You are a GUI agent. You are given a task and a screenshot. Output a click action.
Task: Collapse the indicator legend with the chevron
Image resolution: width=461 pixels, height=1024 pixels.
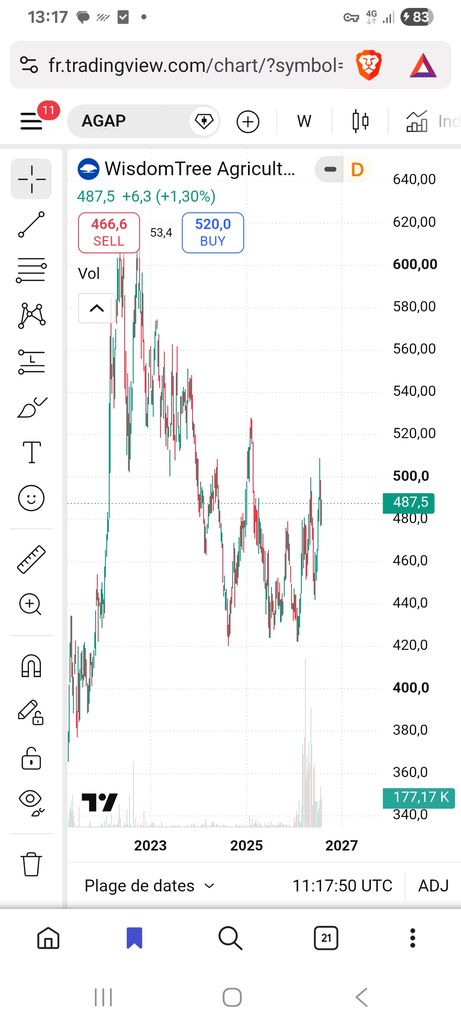(x=96, y=308)
